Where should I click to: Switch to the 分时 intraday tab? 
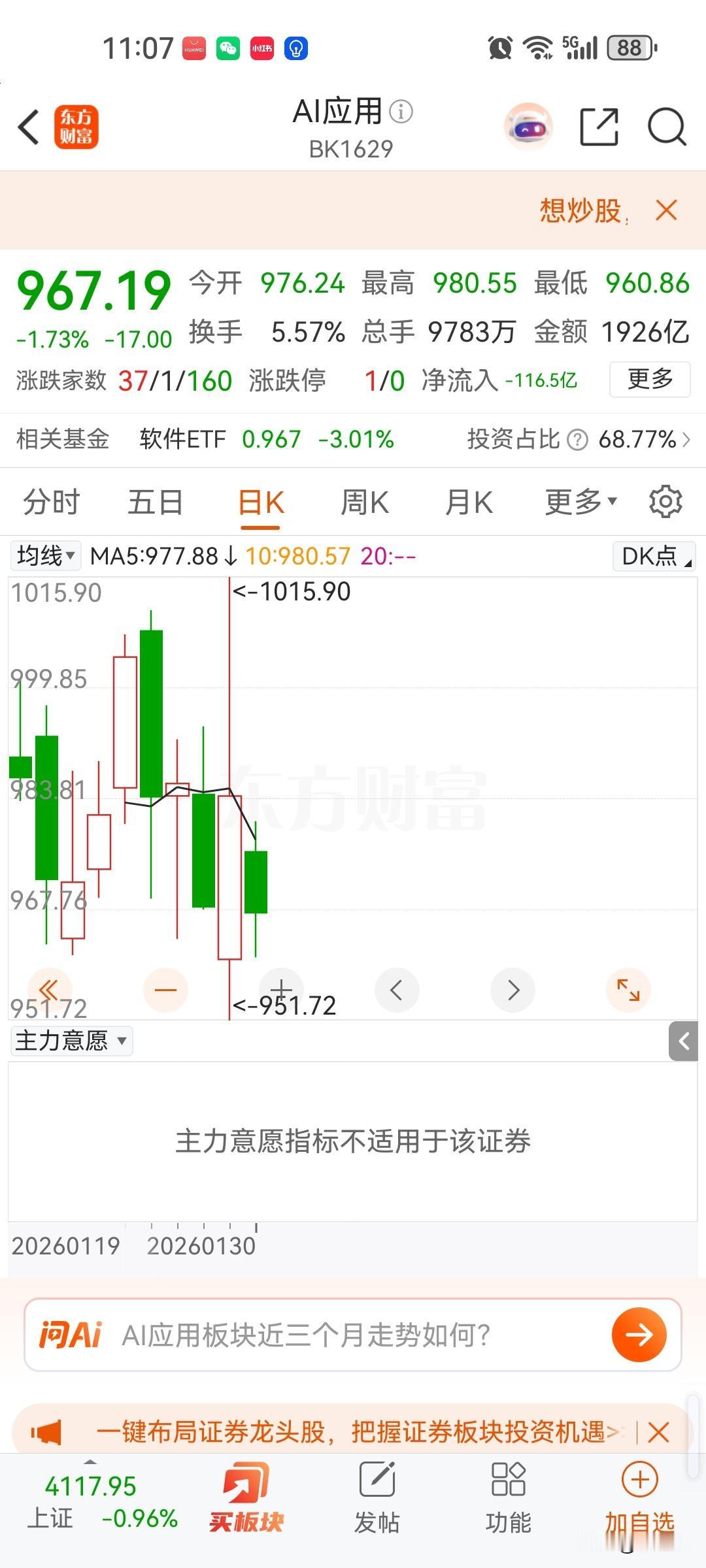pyautogui.click(x=52, y=501)
